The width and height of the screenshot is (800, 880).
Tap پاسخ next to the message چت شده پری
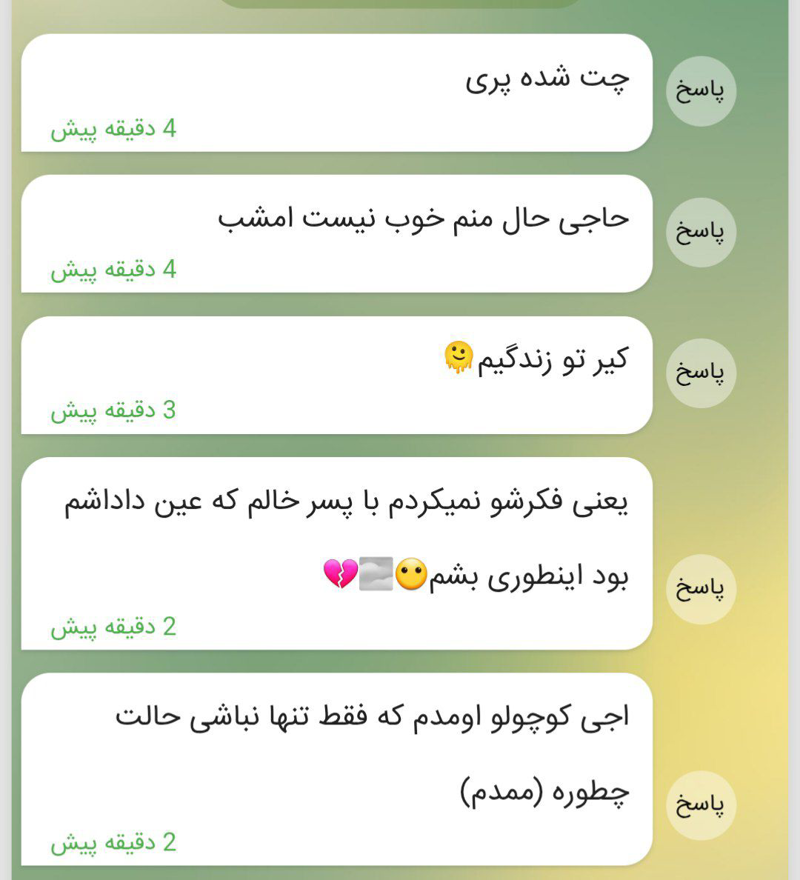coord(700,91)
